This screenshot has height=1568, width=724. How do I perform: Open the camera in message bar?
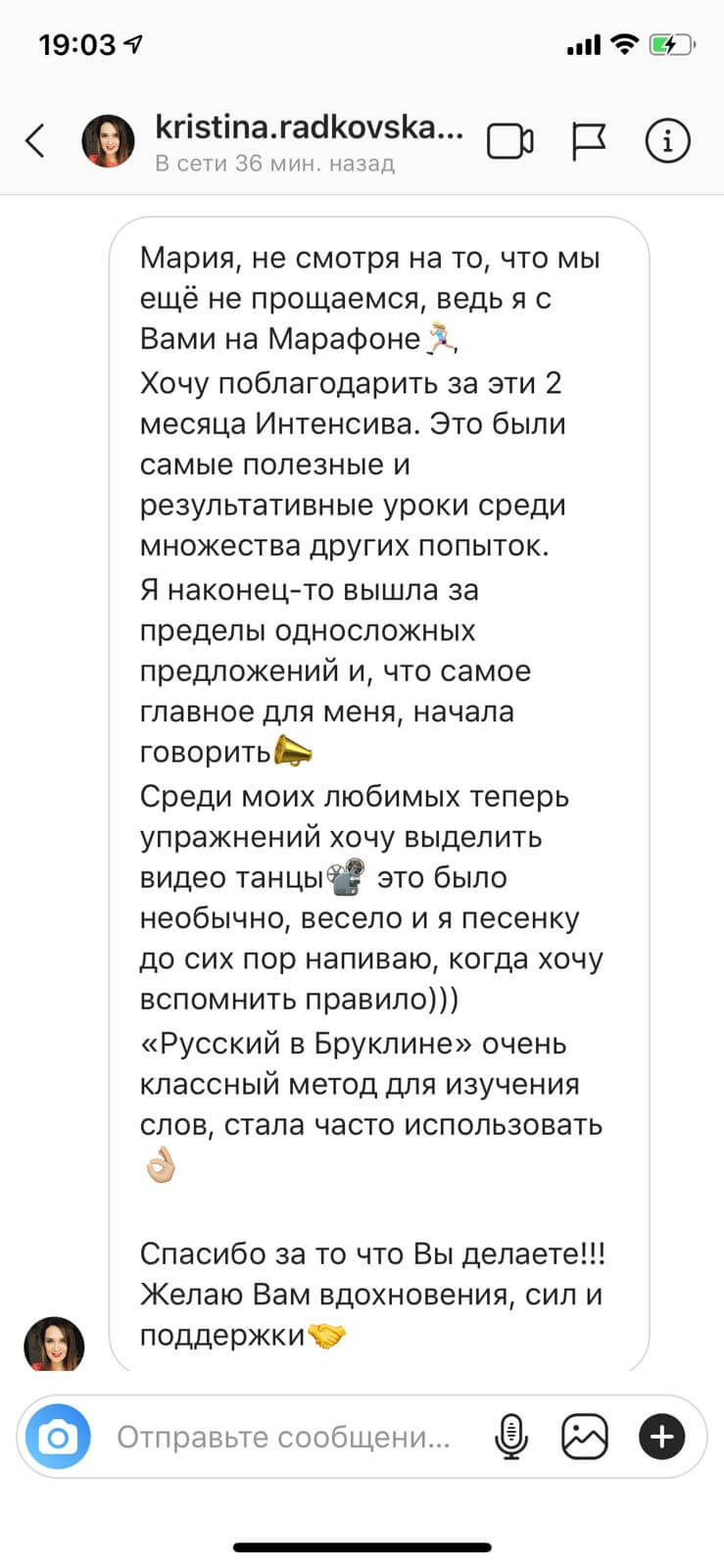pos(58,1438)
